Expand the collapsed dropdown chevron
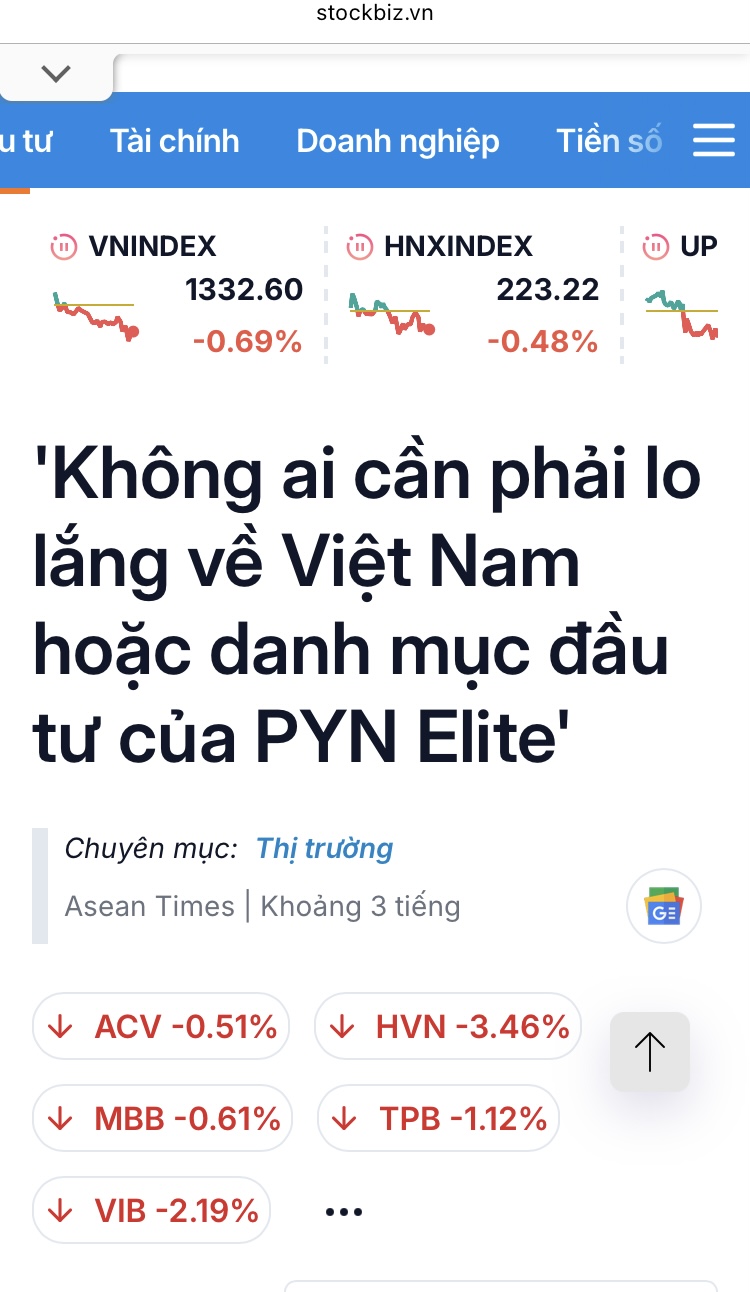 click(x=57, y=73)
